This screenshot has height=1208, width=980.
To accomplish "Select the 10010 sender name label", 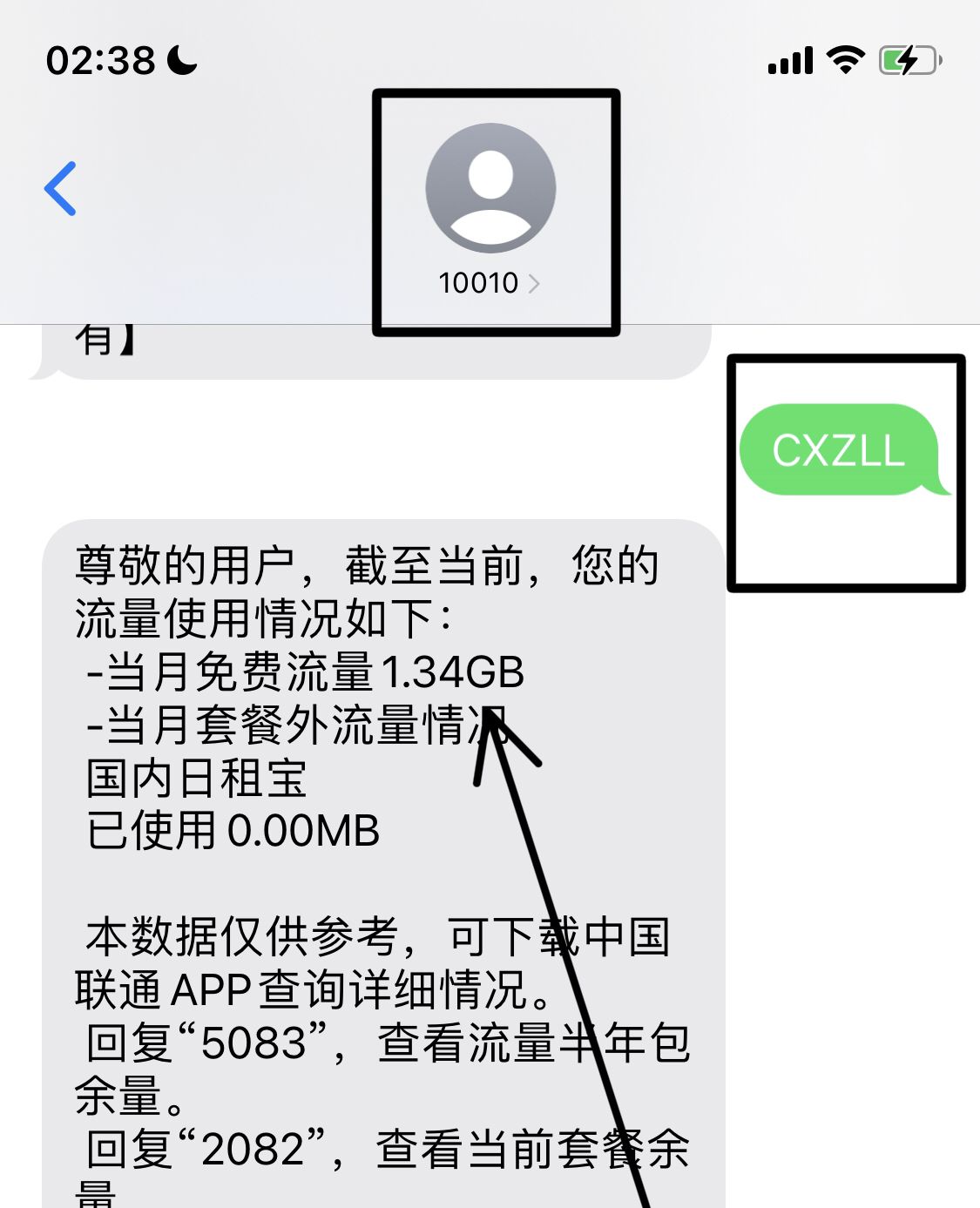I will click(x=480, y=282).
